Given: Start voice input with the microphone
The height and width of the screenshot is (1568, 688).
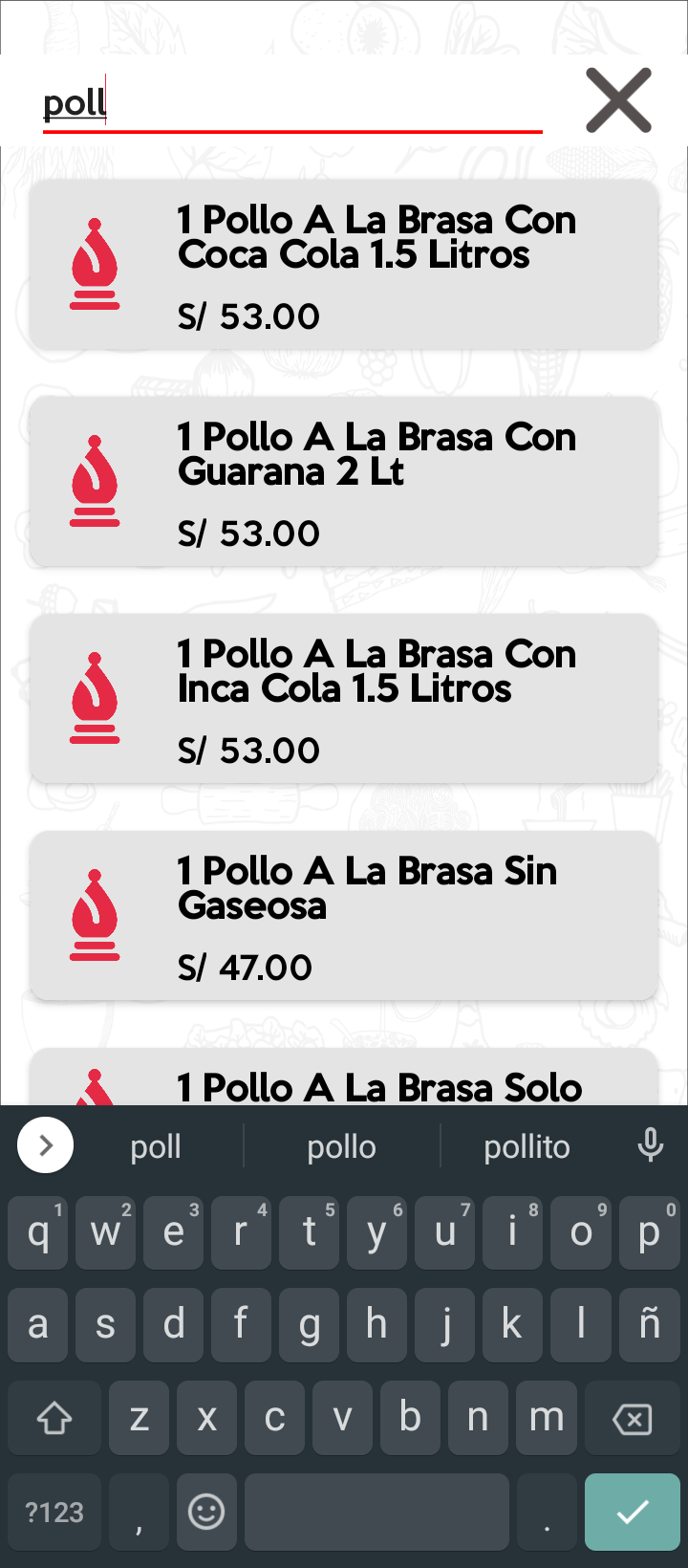Looking at the screenshot, I should [651, 1144].
